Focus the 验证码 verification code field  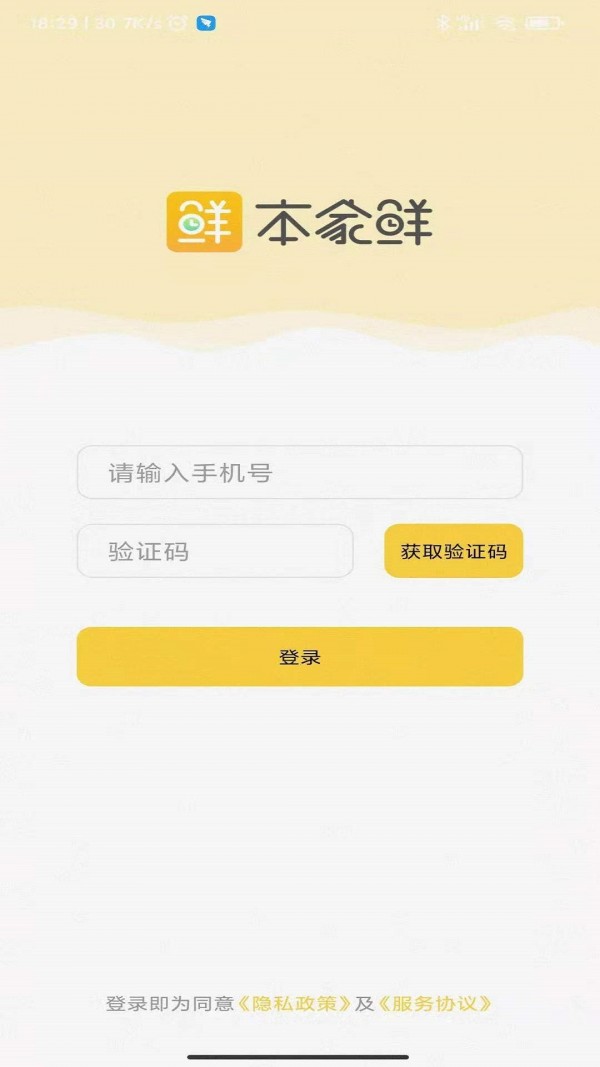(215, 551)
